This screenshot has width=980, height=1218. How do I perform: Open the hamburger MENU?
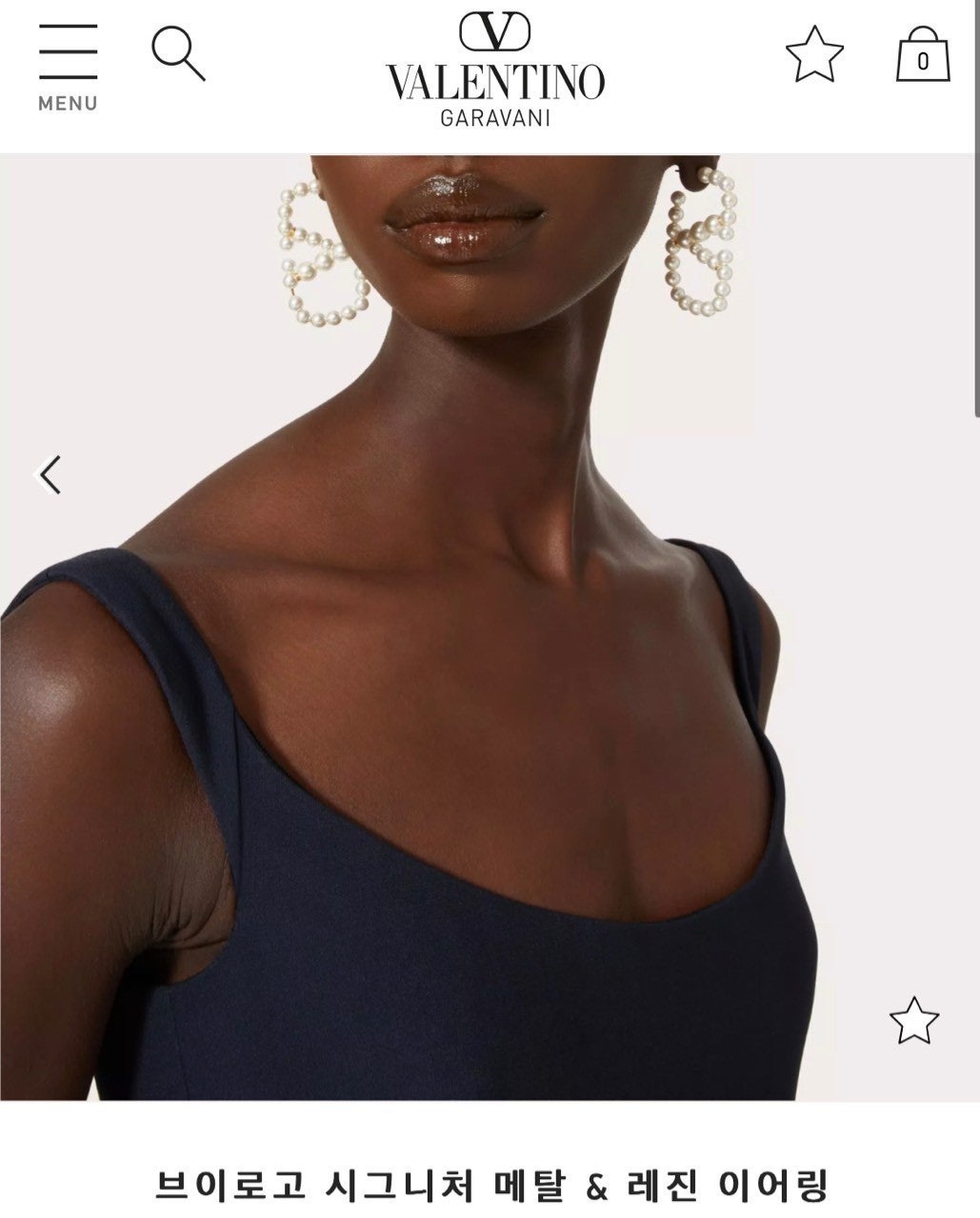point(68,66)
